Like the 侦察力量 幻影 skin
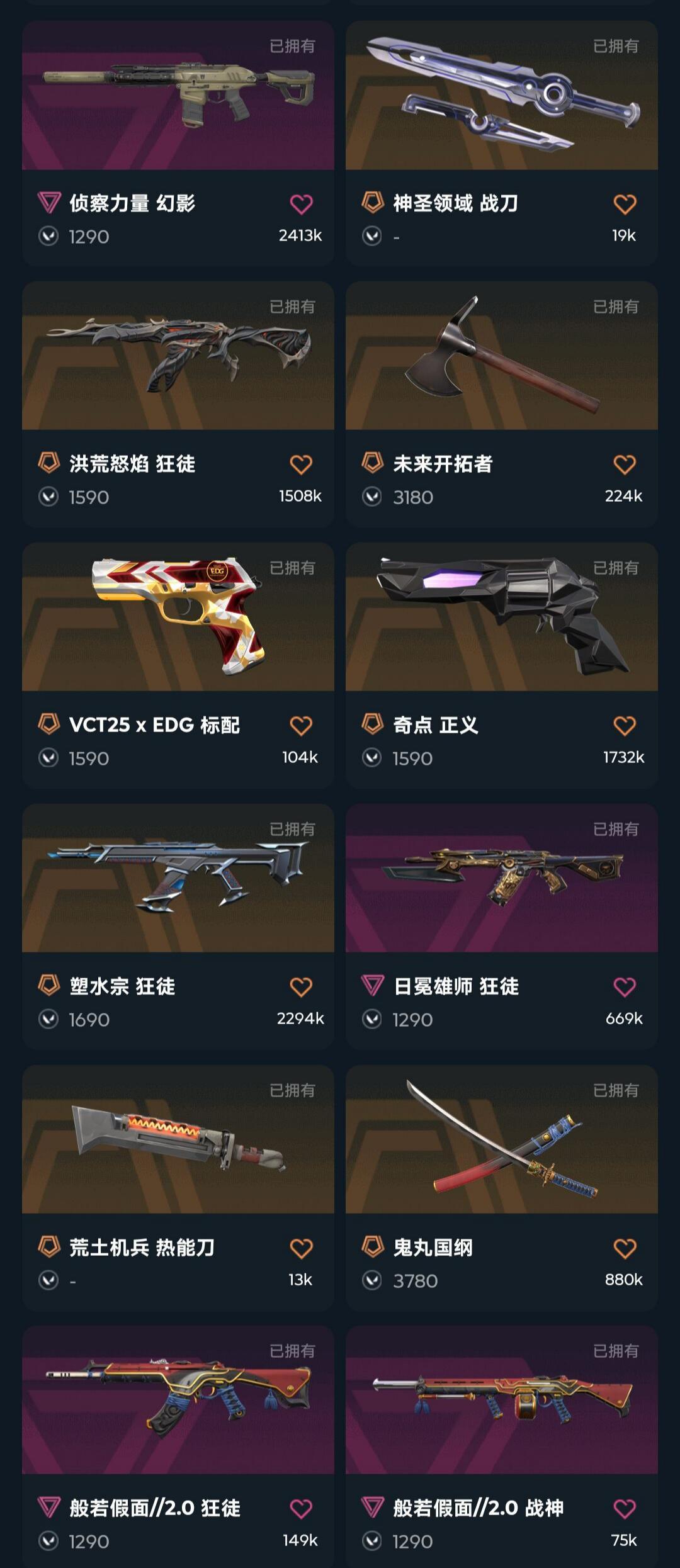Image resolution: width=680 pixels, height=1568 pixels. (x=301, y=204)
